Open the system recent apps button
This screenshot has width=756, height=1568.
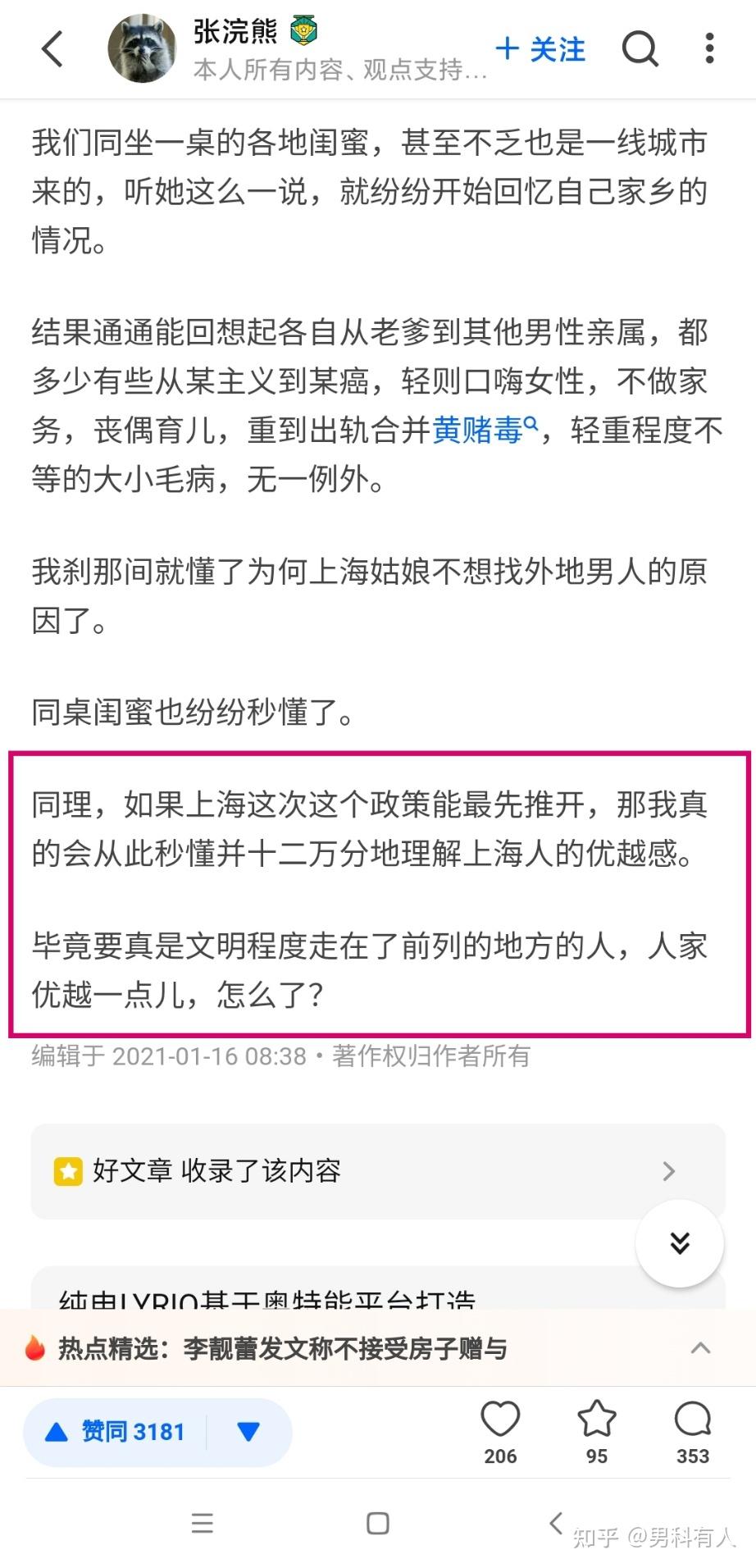[203, 1524]
